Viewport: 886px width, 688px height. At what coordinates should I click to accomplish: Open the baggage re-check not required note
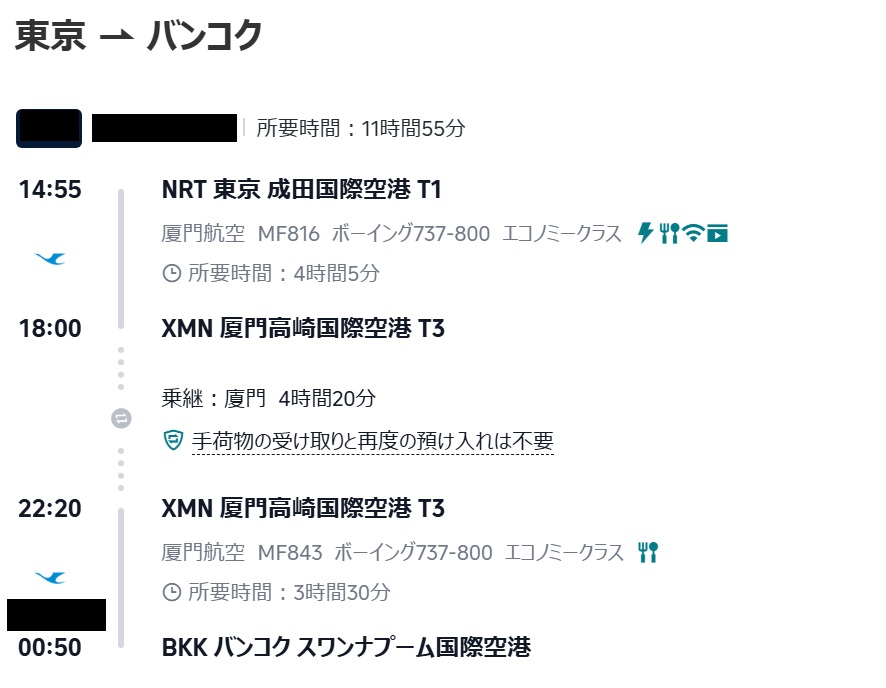pos(372,441)
